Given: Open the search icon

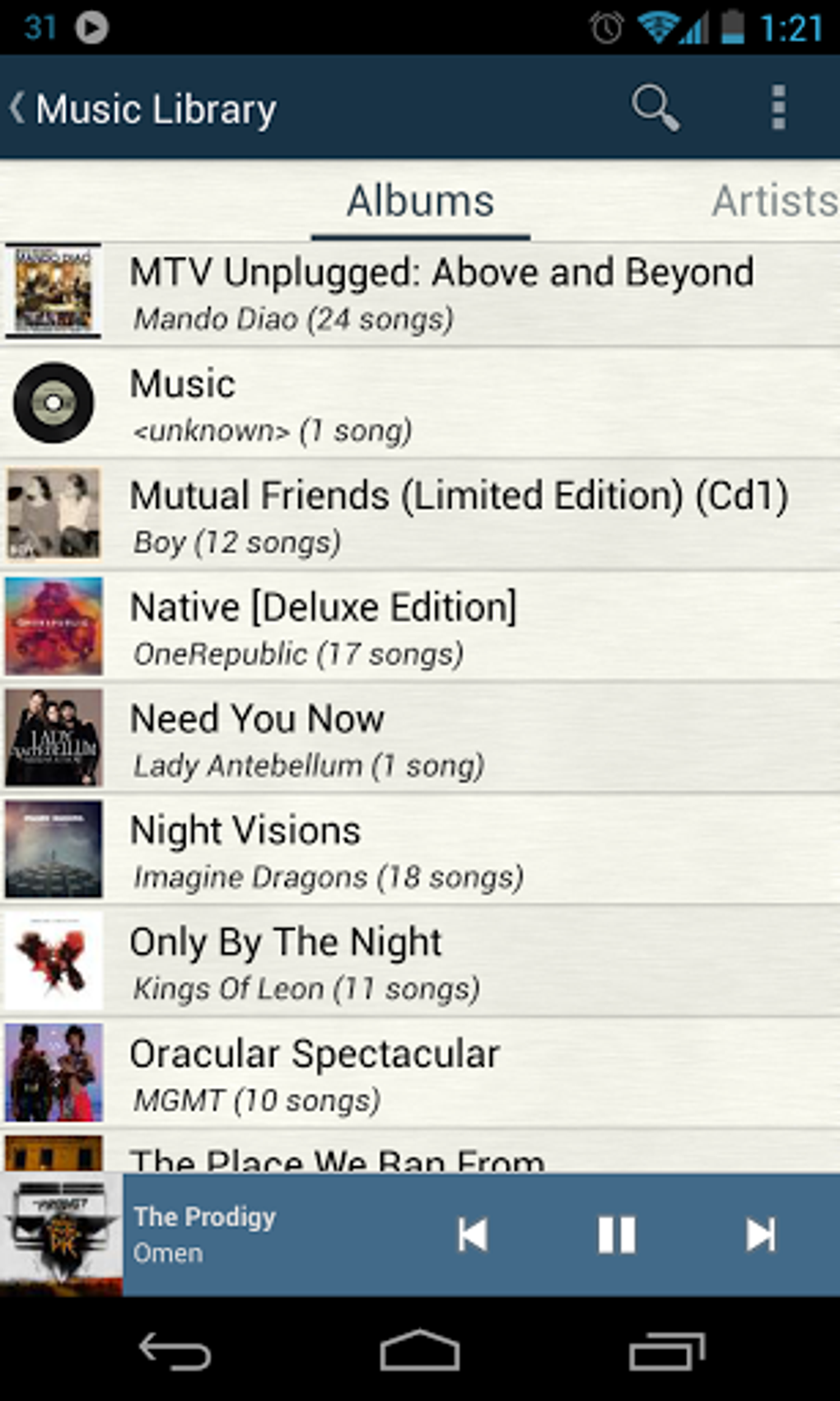Looking at the screenshot, I should [x=655, y=109].
